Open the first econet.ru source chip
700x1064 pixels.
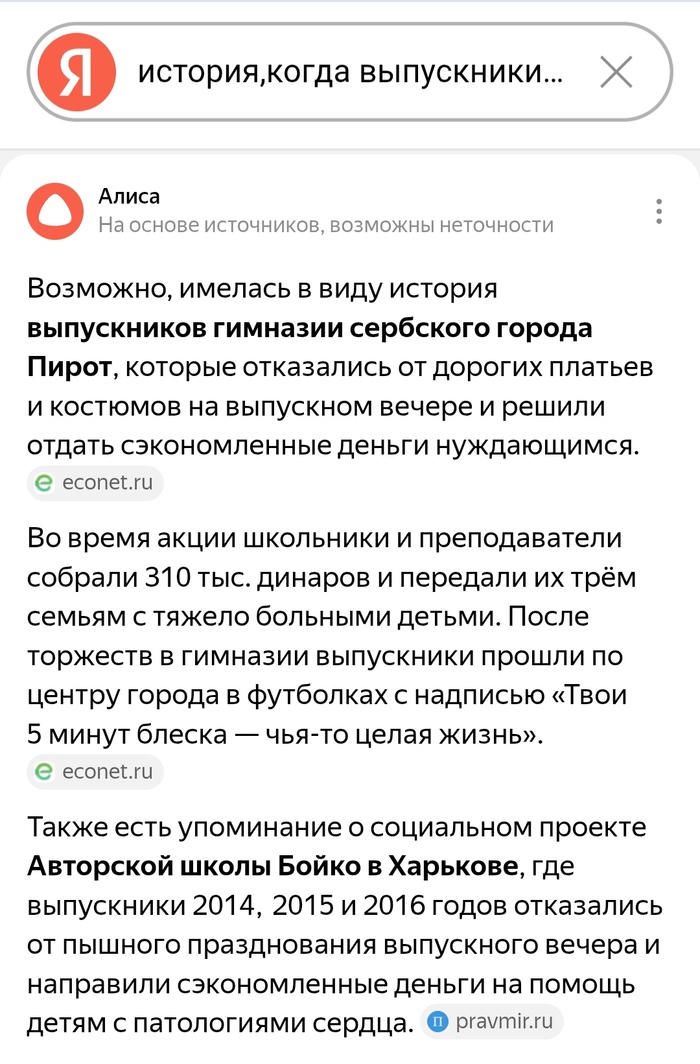point(95,484)
